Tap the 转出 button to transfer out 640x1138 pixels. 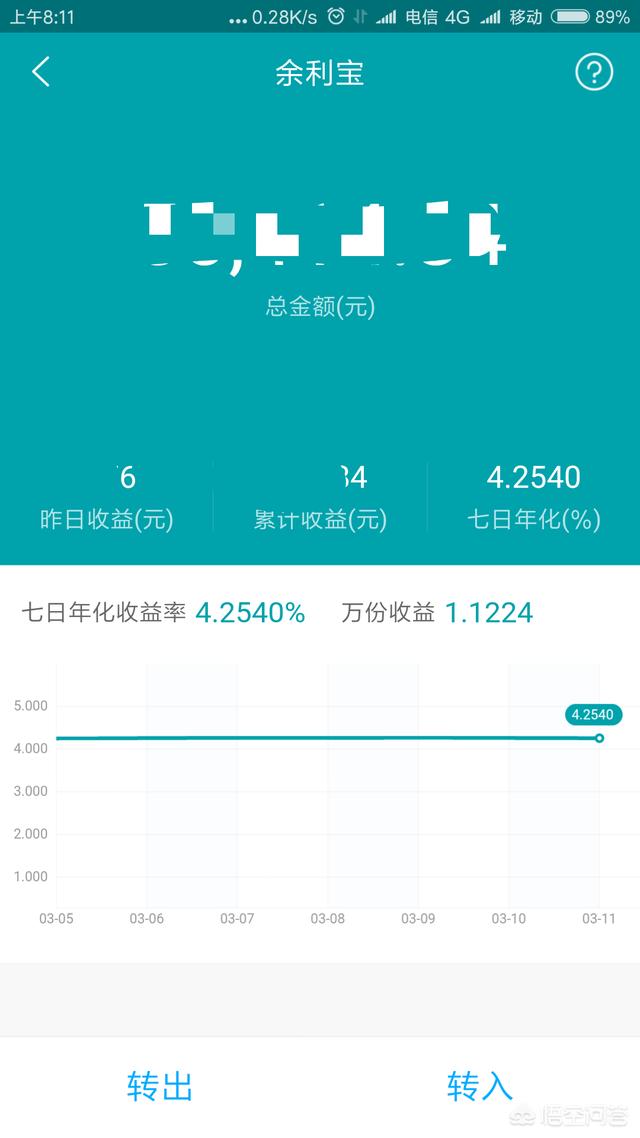[160, 1085]
